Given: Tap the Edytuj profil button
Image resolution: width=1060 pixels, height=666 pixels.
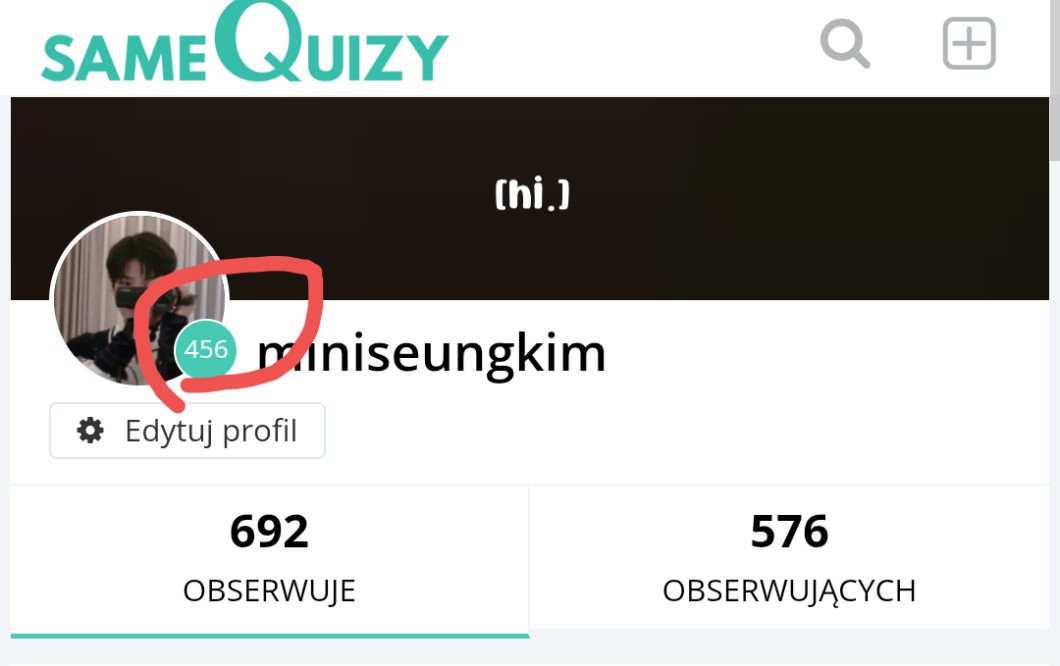Looking at the screenshot, I should pyautogui.click(x=188, y=431).
